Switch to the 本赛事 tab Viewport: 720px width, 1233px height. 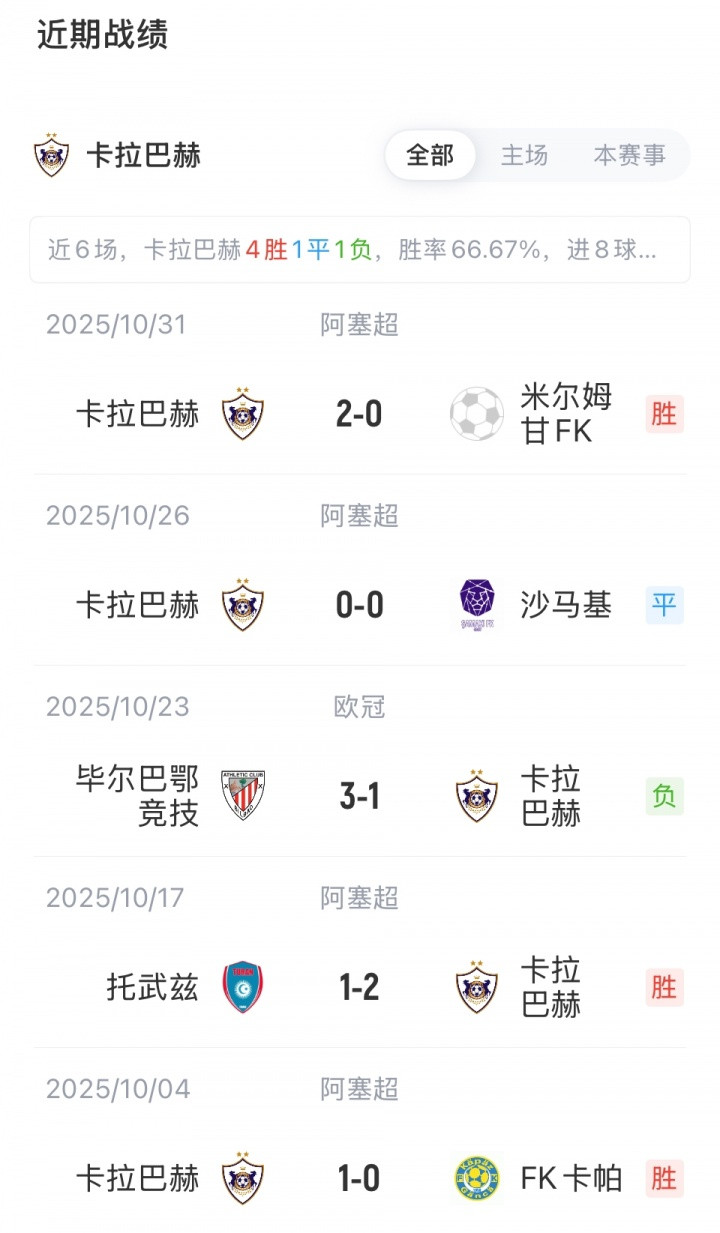click(629, 155)
